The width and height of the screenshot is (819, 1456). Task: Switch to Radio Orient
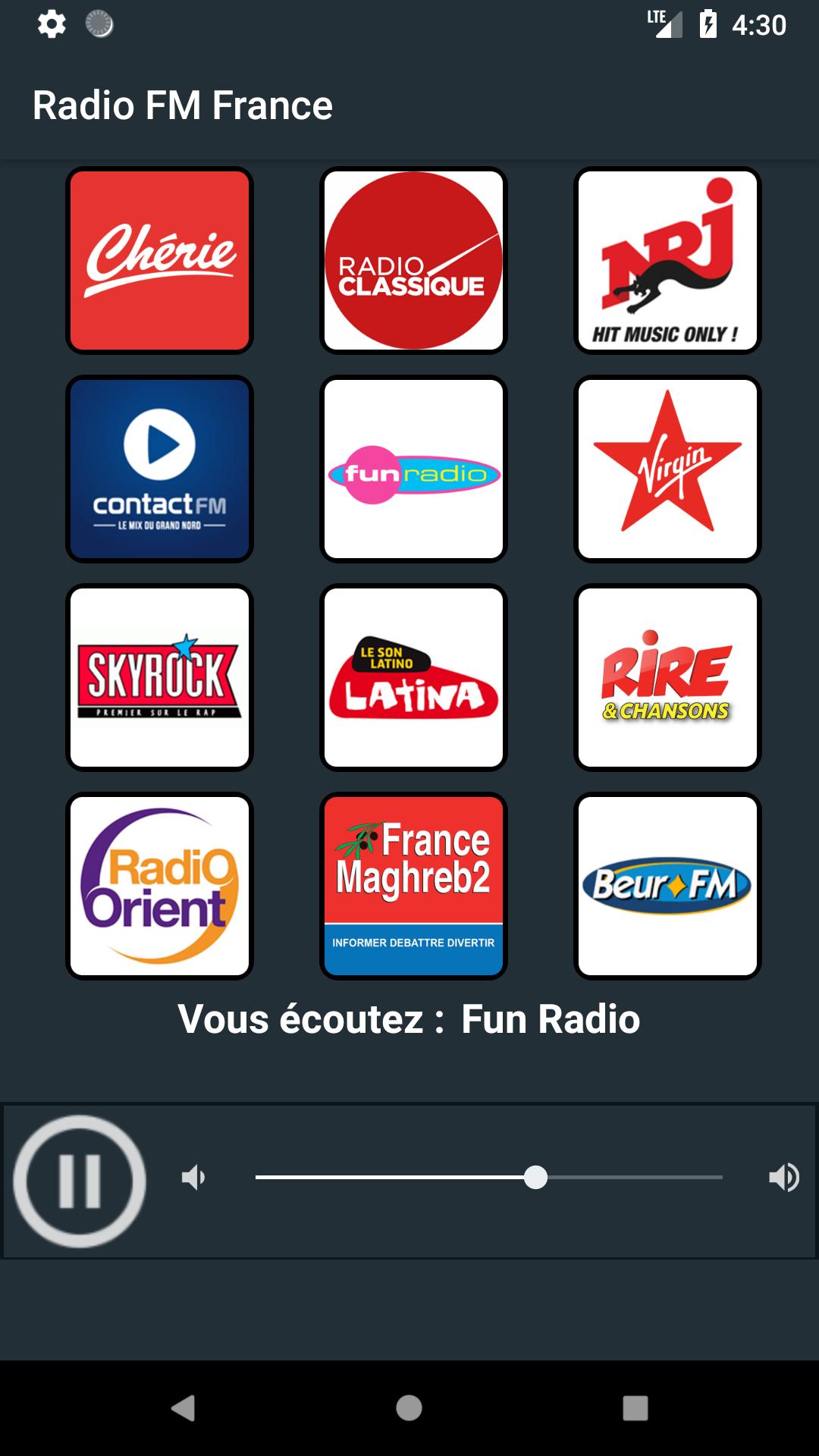tap(159, 886)
